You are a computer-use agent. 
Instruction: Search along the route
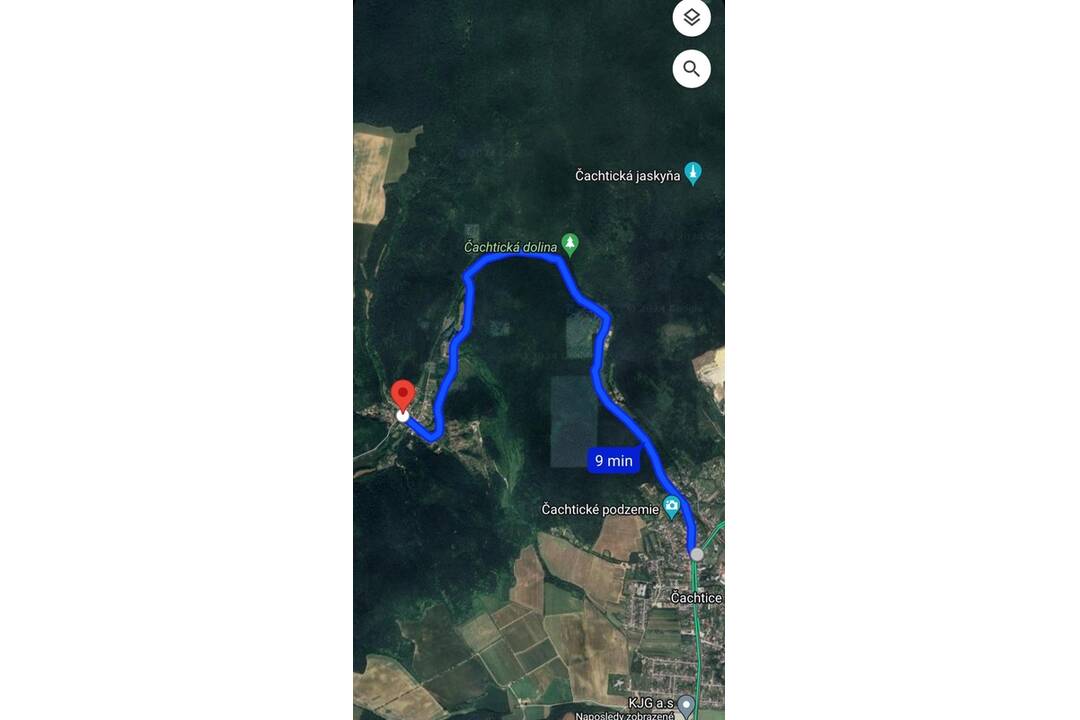(691, 69)
